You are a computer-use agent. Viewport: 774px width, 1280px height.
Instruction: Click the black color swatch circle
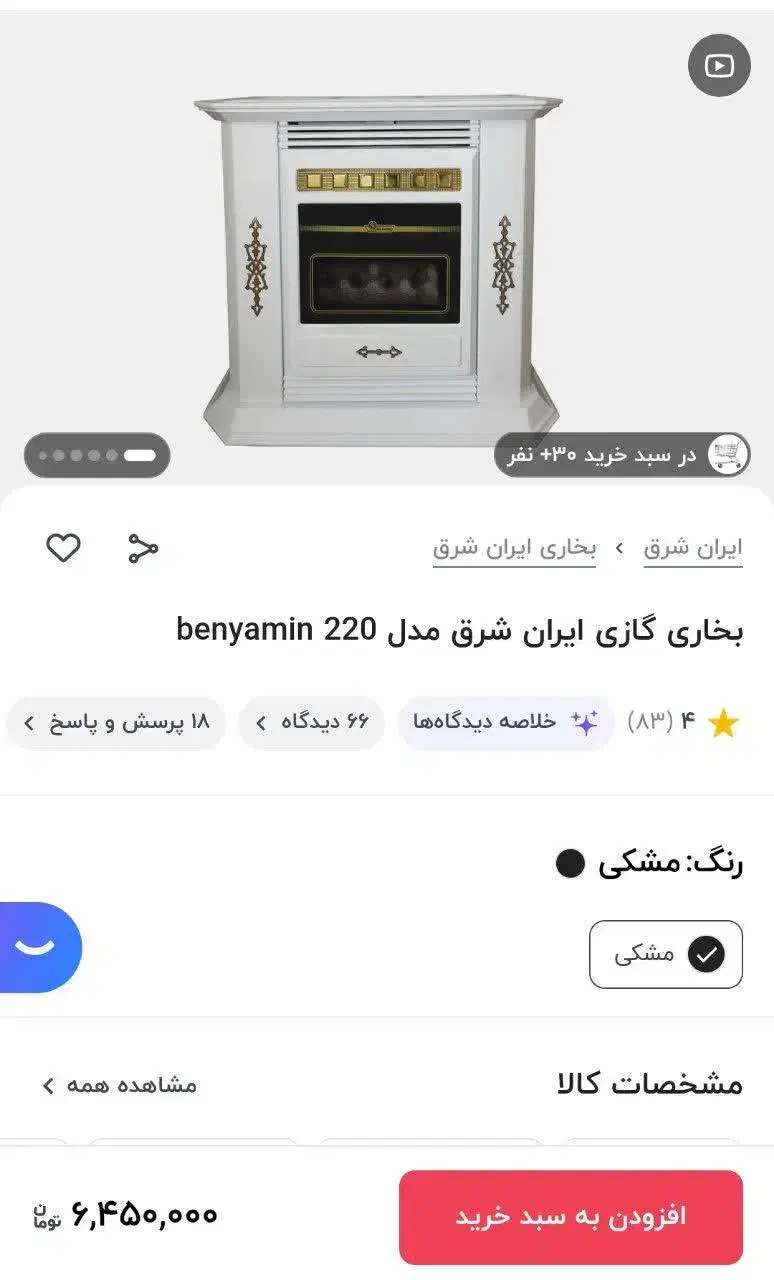point(568,864)
